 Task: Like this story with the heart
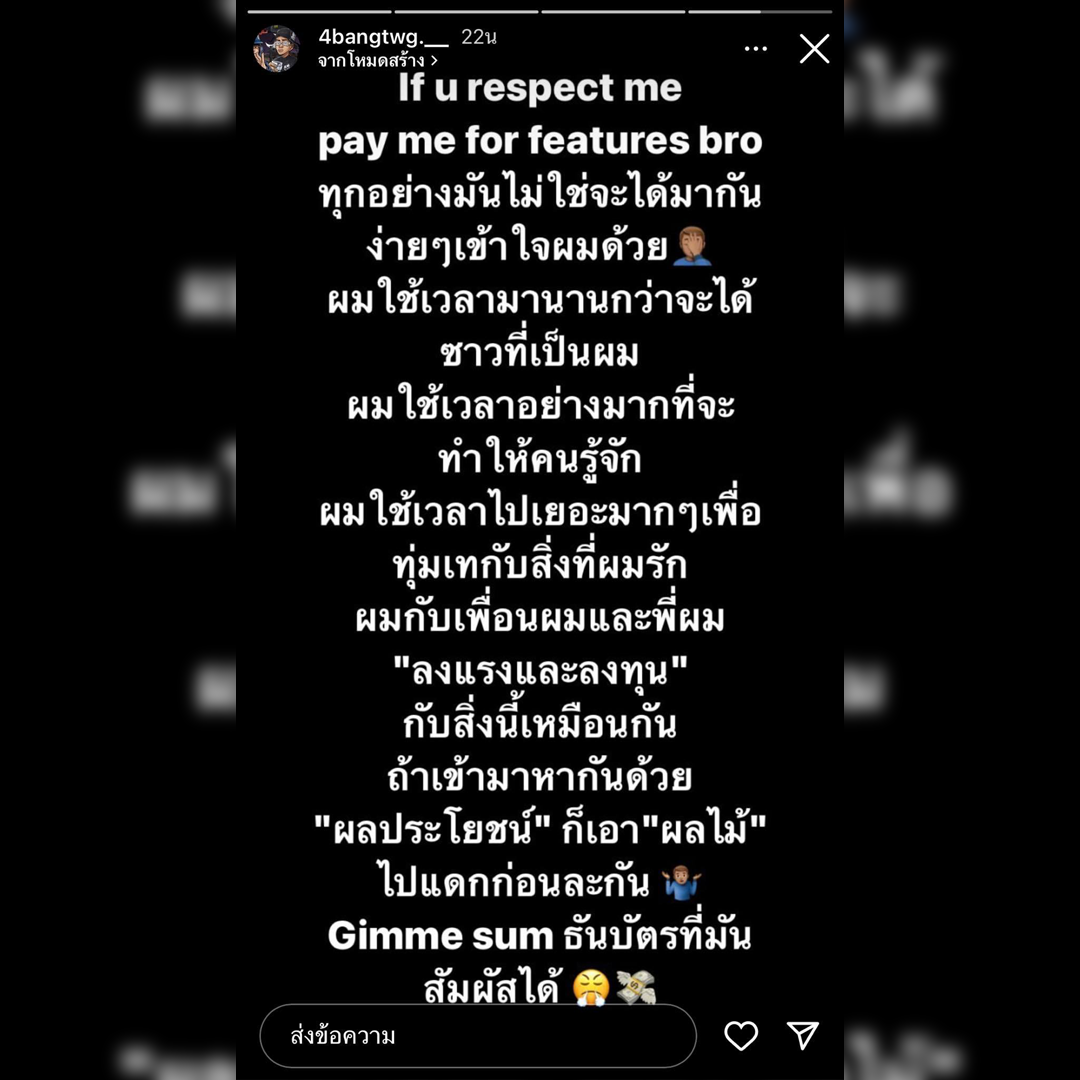pyautogui.click(x=741, y=1036)
